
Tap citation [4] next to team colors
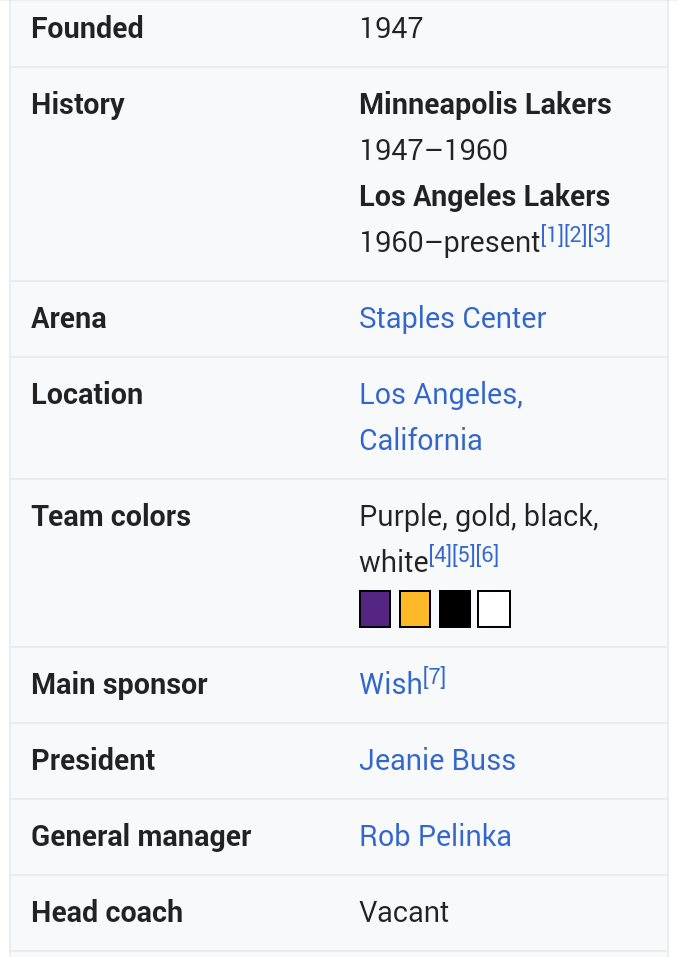tap(440, 554)
